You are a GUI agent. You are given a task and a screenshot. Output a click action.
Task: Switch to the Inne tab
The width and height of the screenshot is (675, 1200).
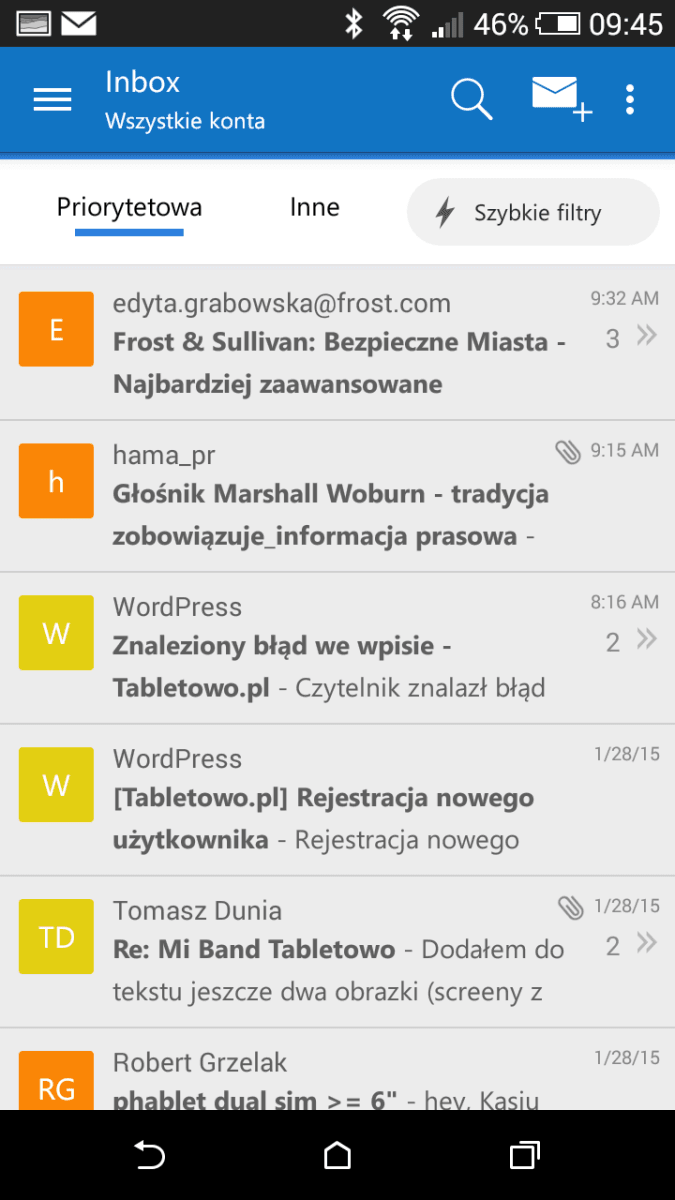pos(315,207)
